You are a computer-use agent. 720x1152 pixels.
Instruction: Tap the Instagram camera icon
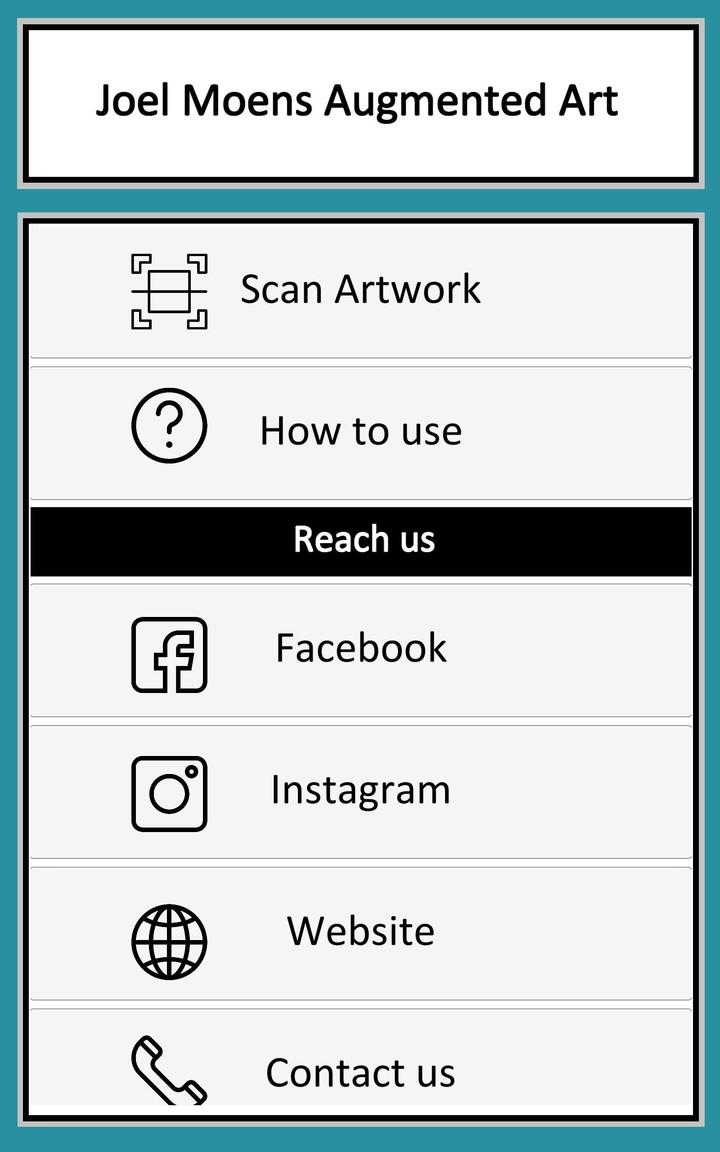(x=169, y=791)
